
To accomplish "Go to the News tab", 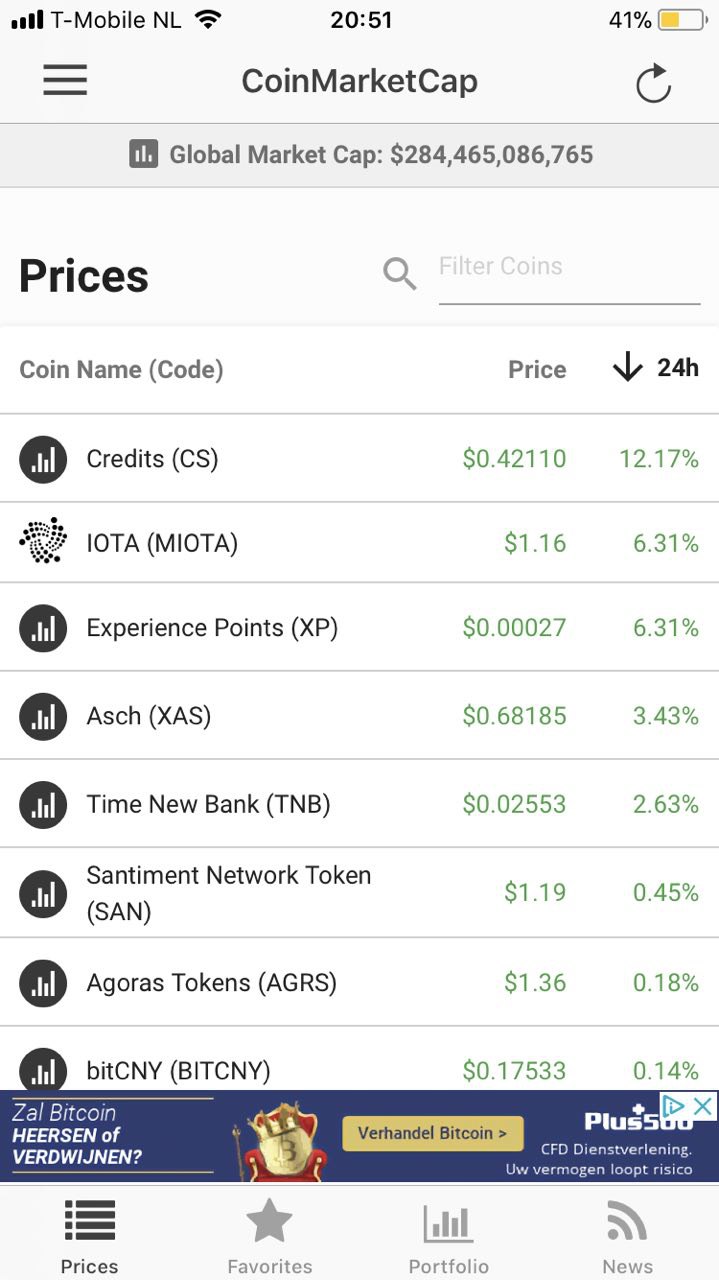I will (x=628, y=1236).
